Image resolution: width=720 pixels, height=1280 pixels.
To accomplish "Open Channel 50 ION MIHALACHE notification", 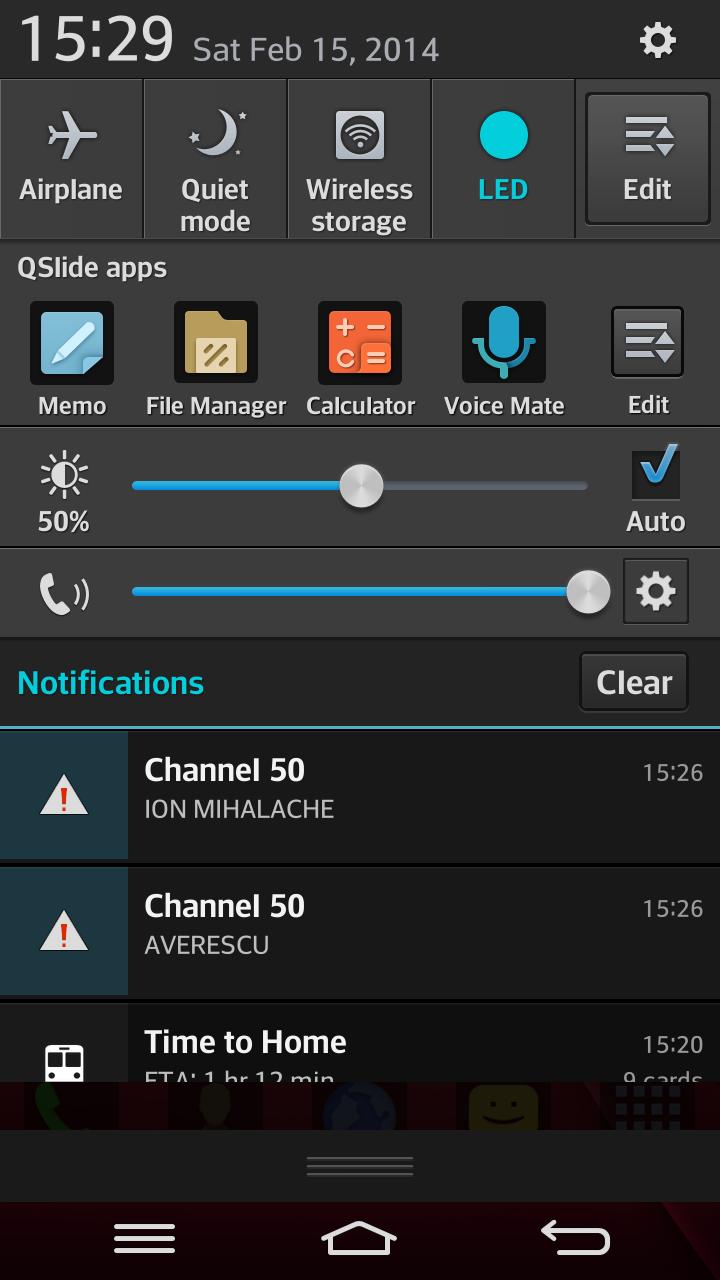I will tap(360, 795).
